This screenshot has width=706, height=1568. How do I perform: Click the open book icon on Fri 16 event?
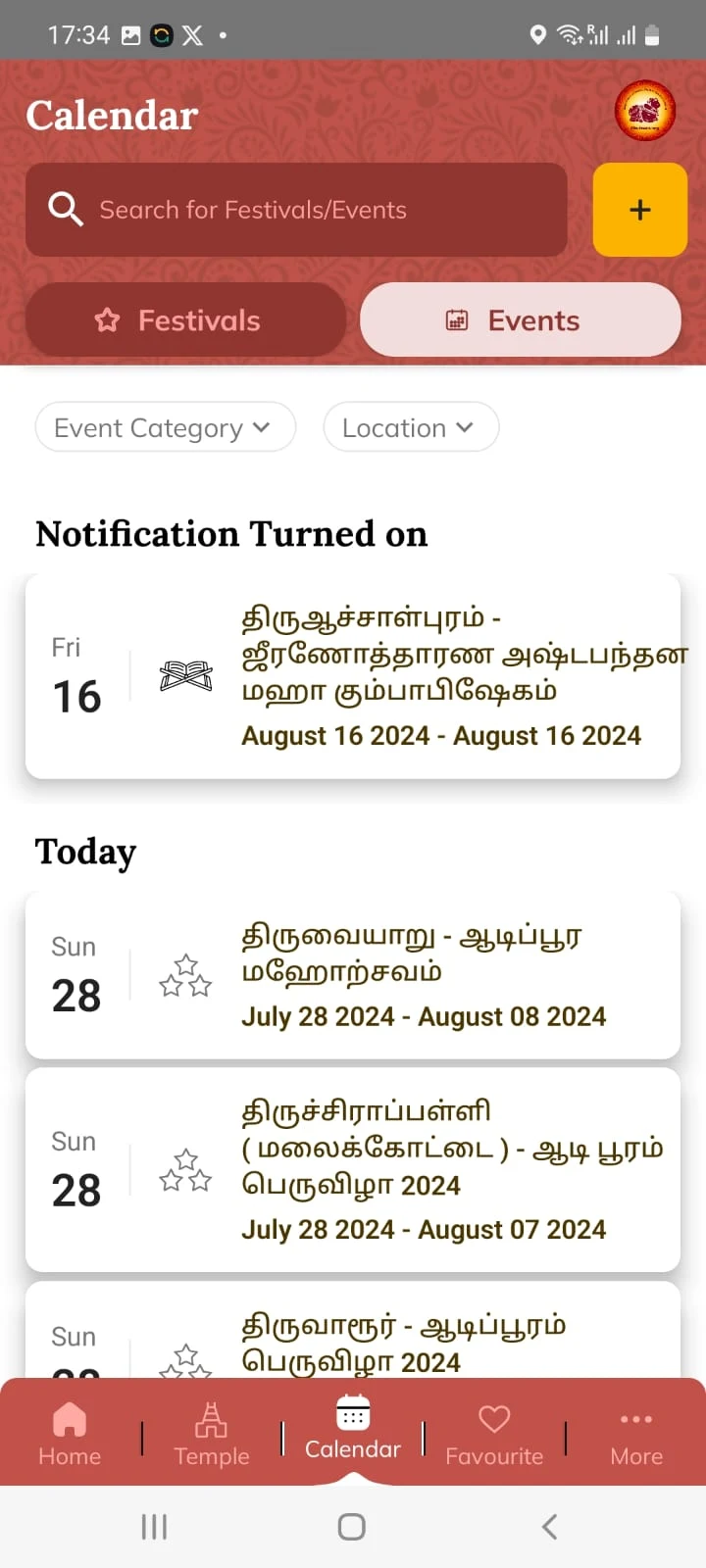(184, 674)
